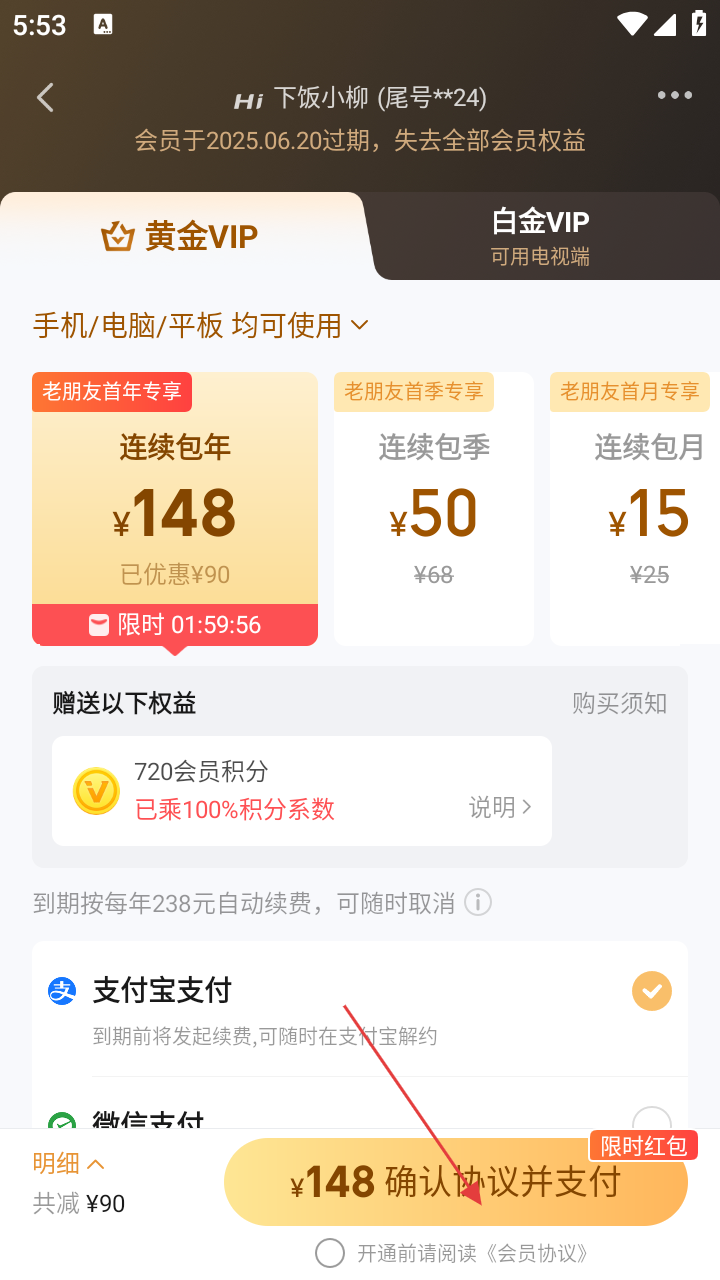Image resolution: width=720 pixels, height=1280 pixels.
Task: Expand the 手机/电脑/平板 均可使用 dropdown
Action: click(201, 325)
